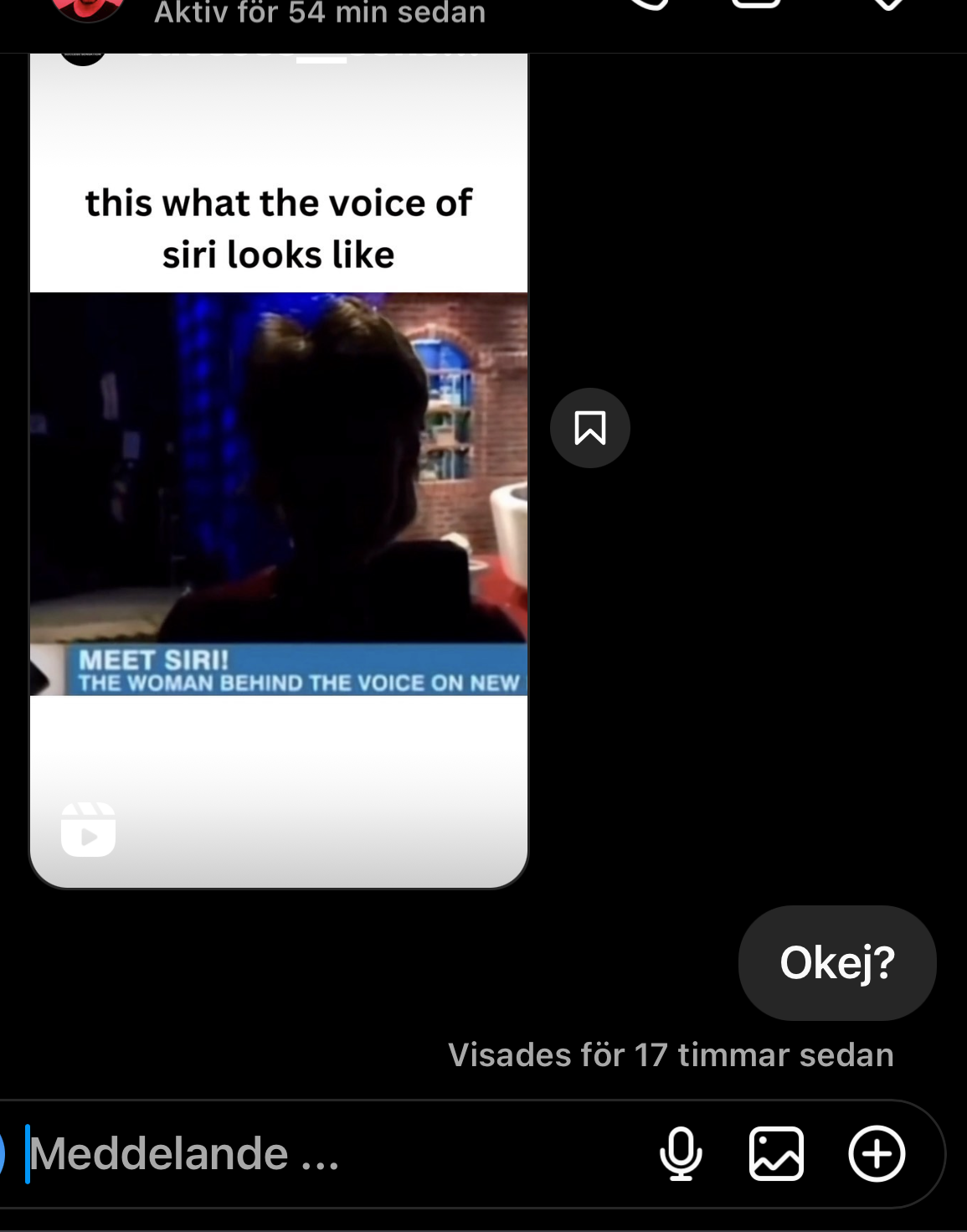Attach a photo from the gallery
967x1232 pixels.
[776, 1154]
